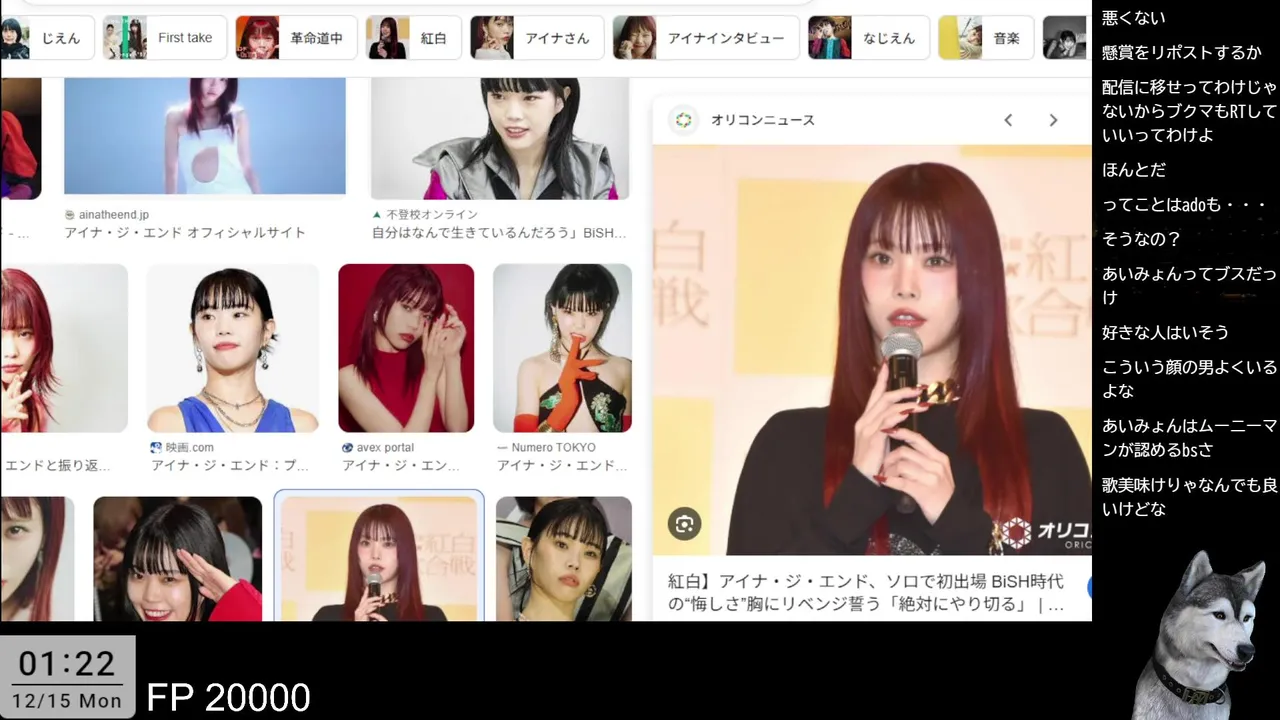This screenshot has height=720, width=1280.
Task: Go to previous image in preview panel
Action: [1008, 120]
